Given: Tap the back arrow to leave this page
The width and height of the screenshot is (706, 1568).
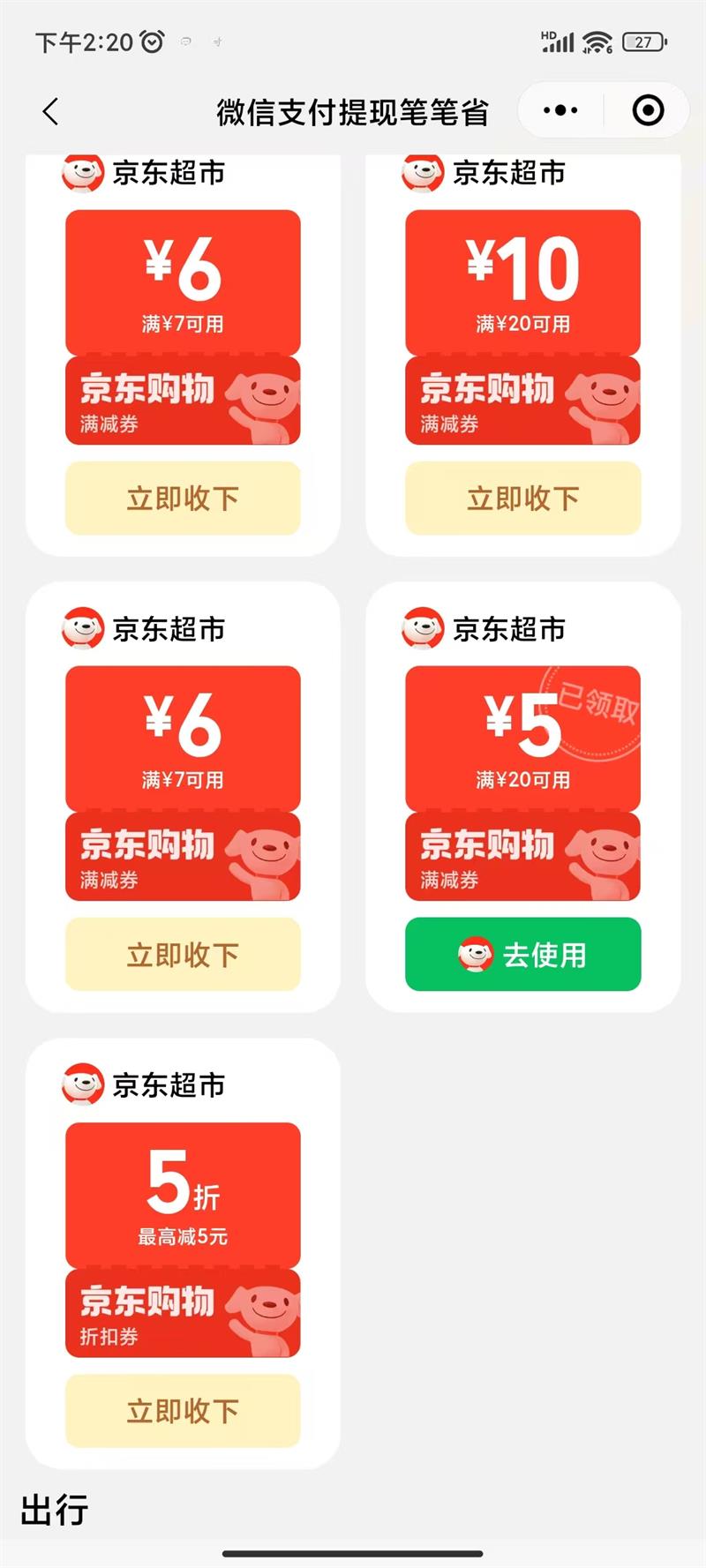Looking at the screenshot, I should [x=50, y=111].
